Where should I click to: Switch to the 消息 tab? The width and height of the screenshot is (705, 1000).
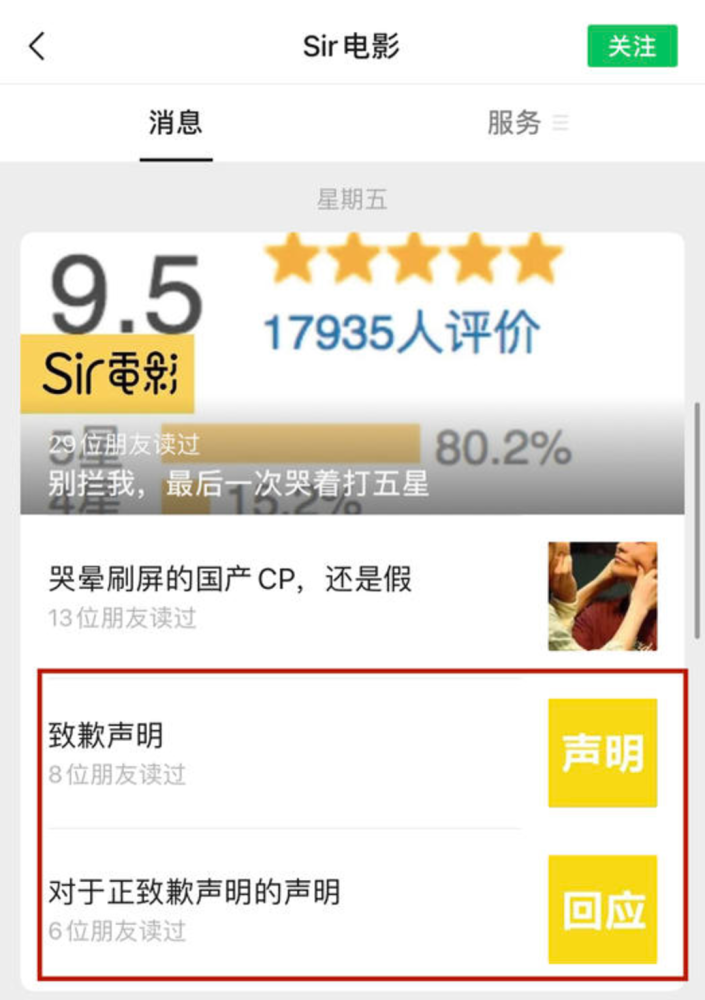tap(176, 123)
